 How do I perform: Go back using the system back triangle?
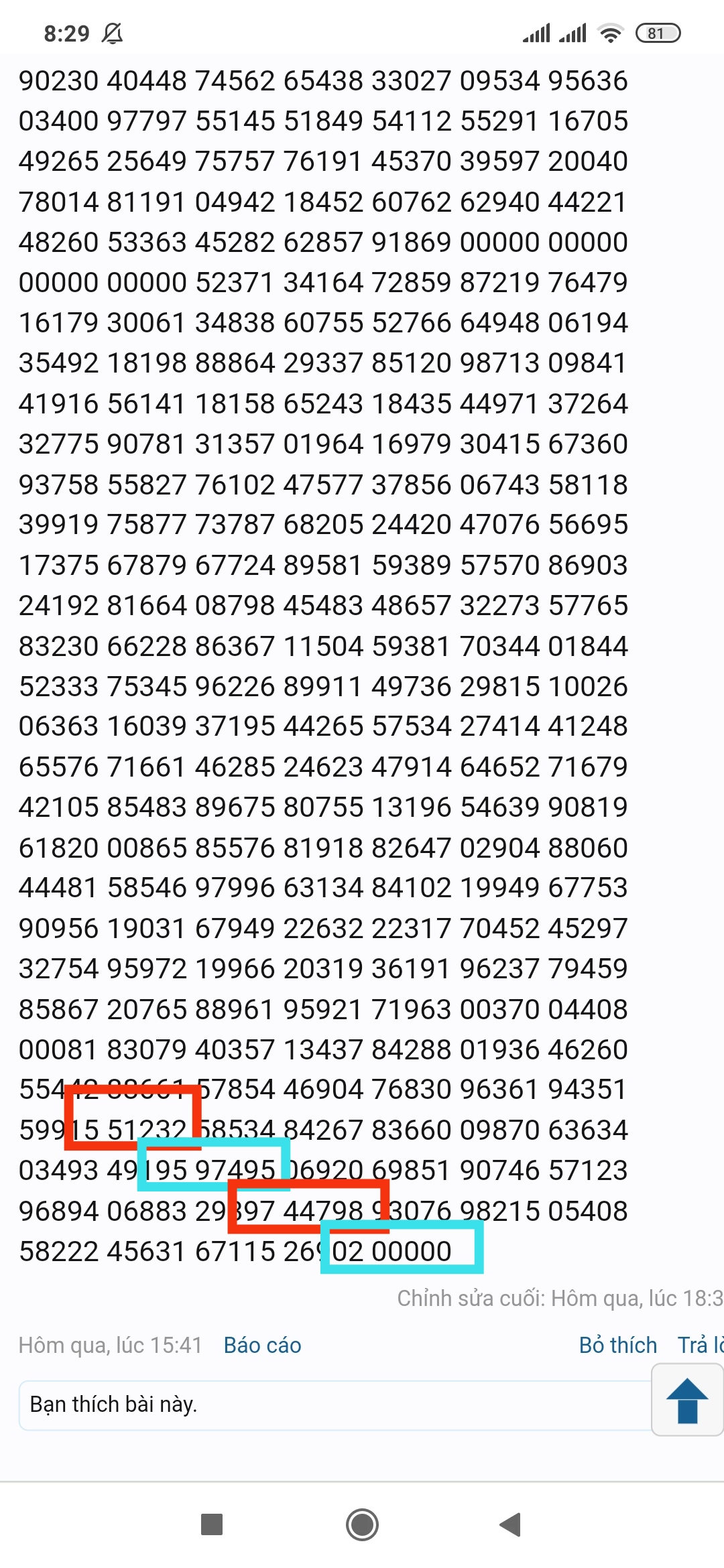[x=511, y=1524]
